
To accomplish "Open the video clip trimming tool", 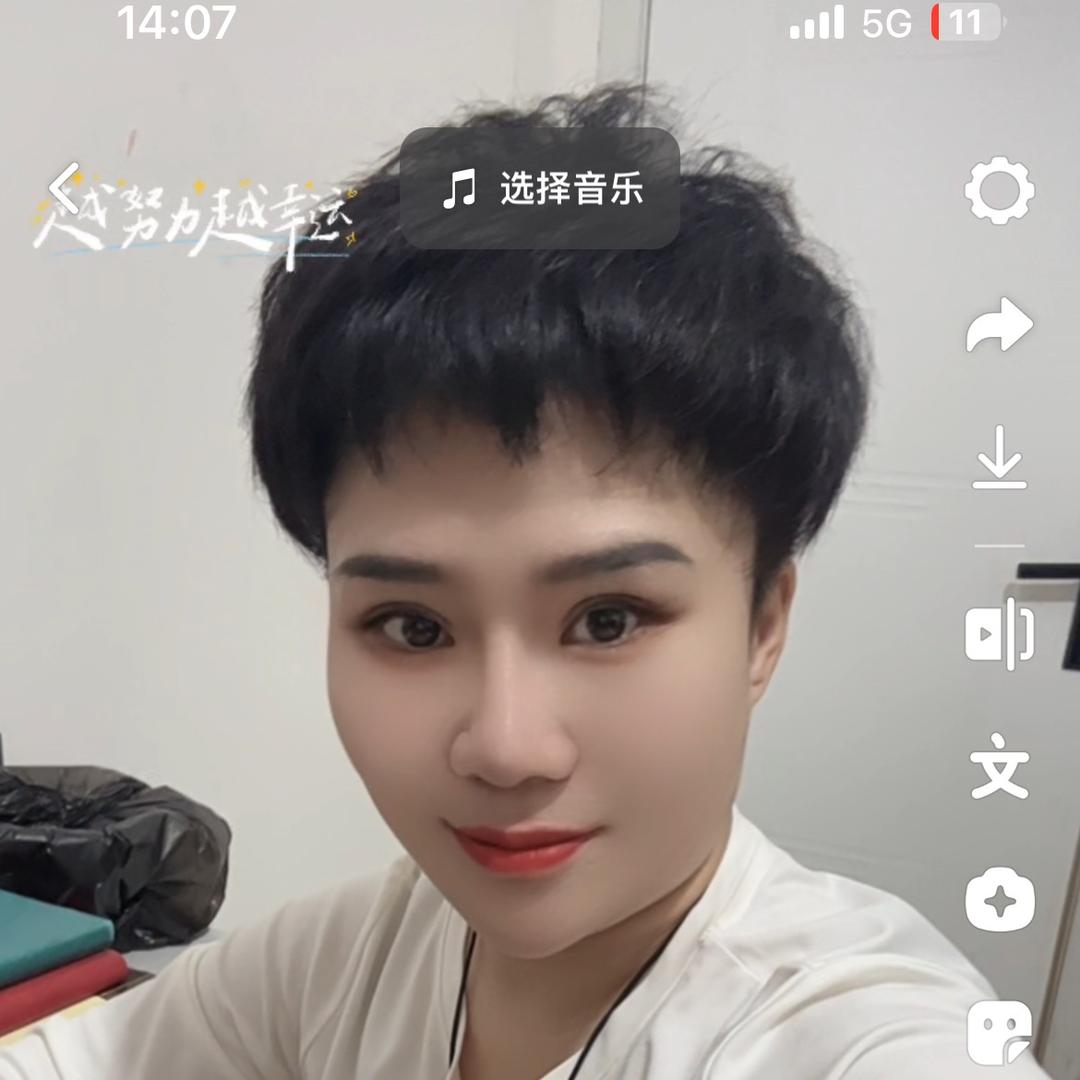I will (x=999, y=633).
